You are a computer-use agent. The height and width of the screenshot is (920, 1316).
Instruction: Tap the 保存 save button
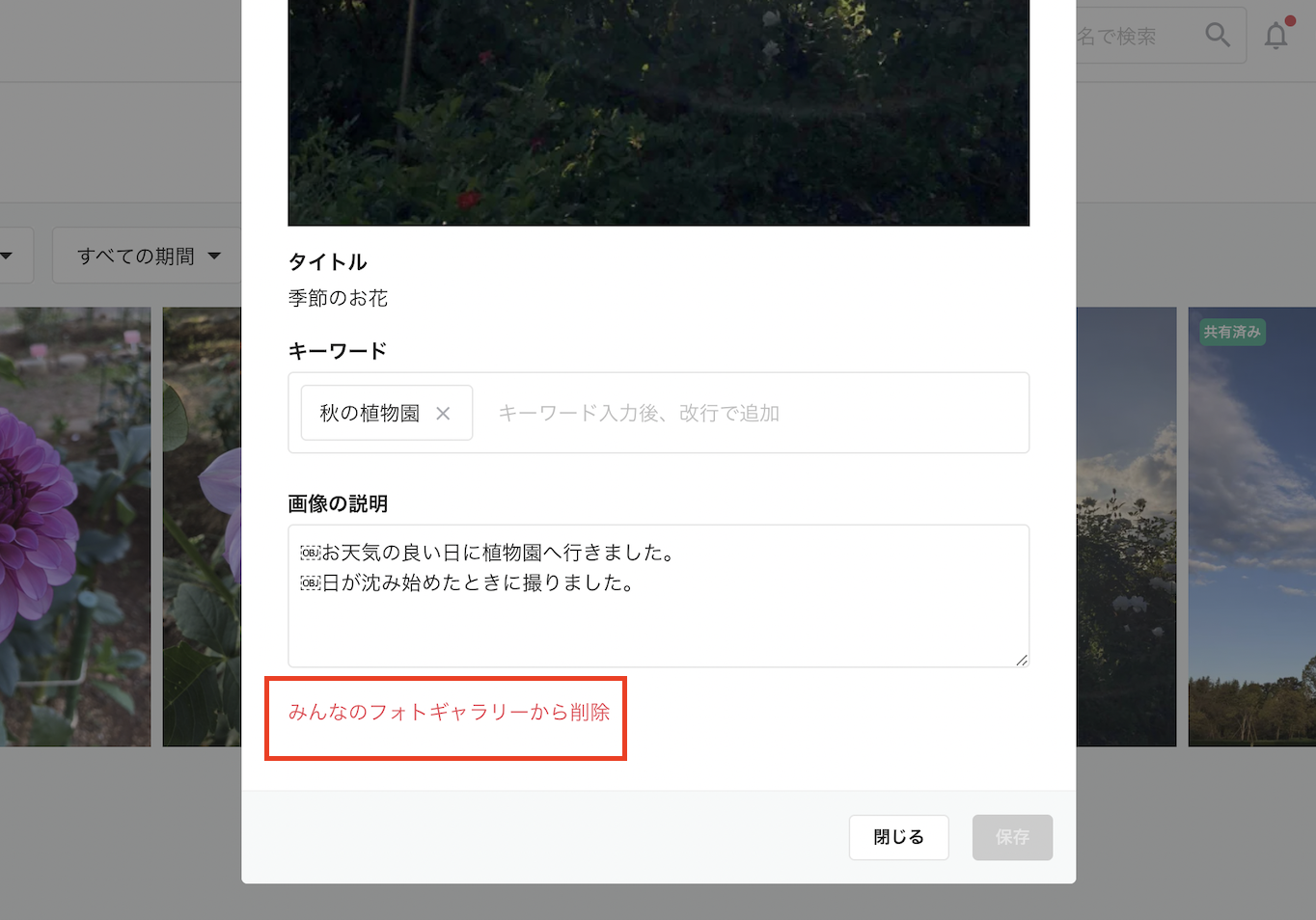tap(1012, 837)
